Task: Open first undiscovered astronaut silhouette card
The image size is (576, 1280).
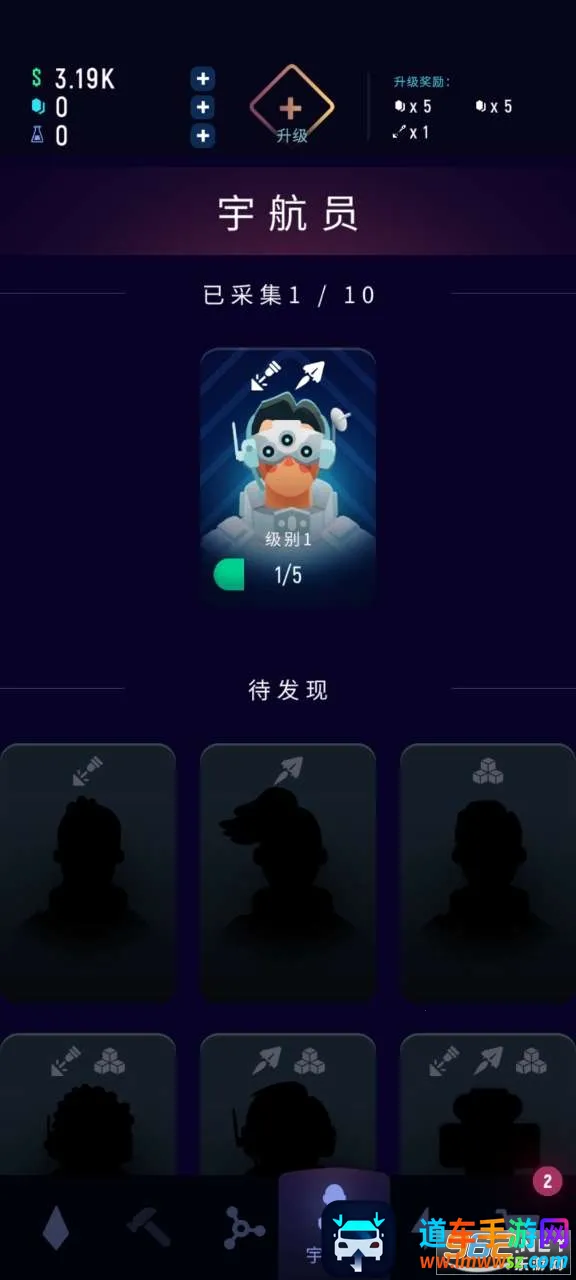Action: (88, 872)
